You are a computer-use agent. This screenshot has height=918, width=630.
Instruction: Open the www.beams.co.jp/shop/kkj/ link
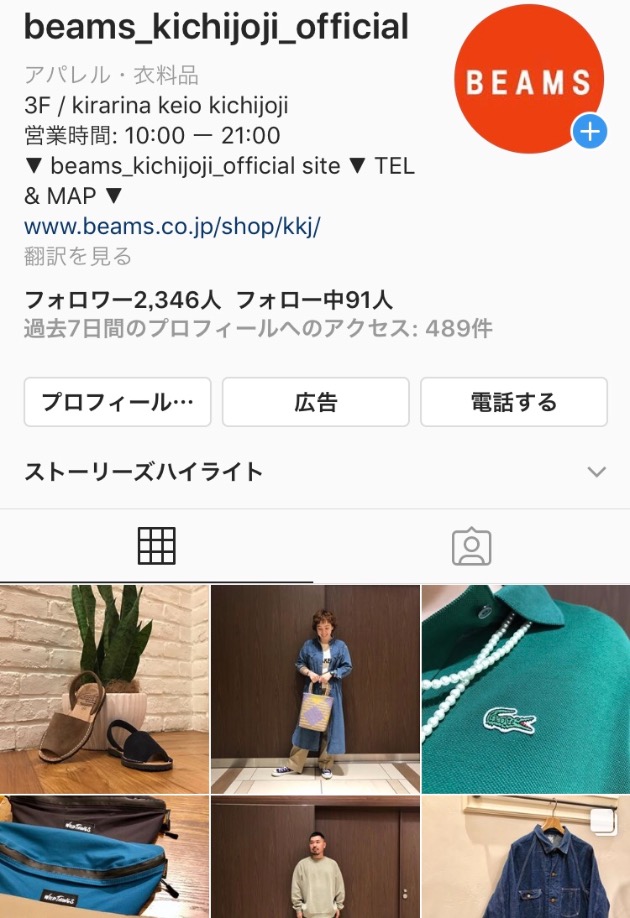(172, 225)
